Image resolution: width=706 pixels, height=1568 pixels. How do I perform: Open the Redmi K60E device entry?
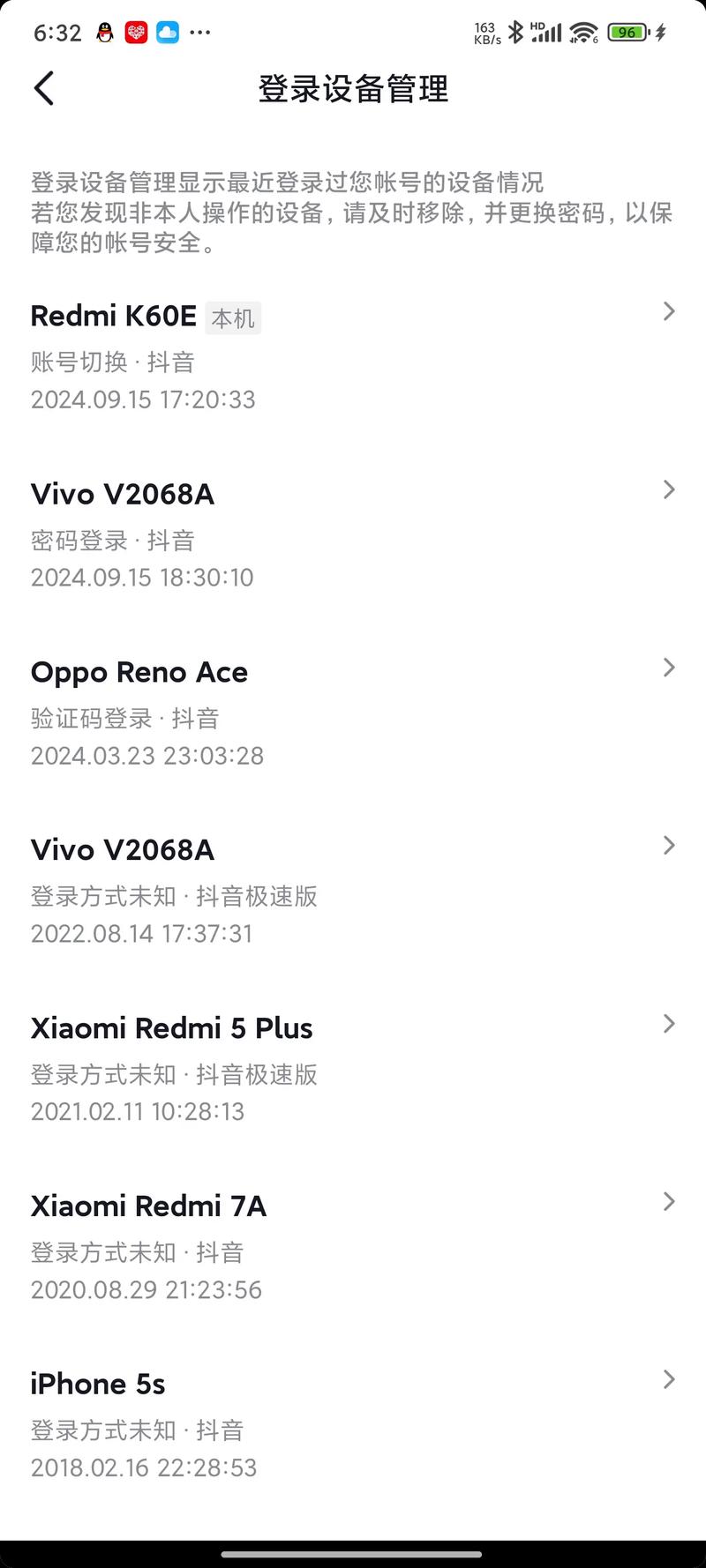(x=353, y=357)
